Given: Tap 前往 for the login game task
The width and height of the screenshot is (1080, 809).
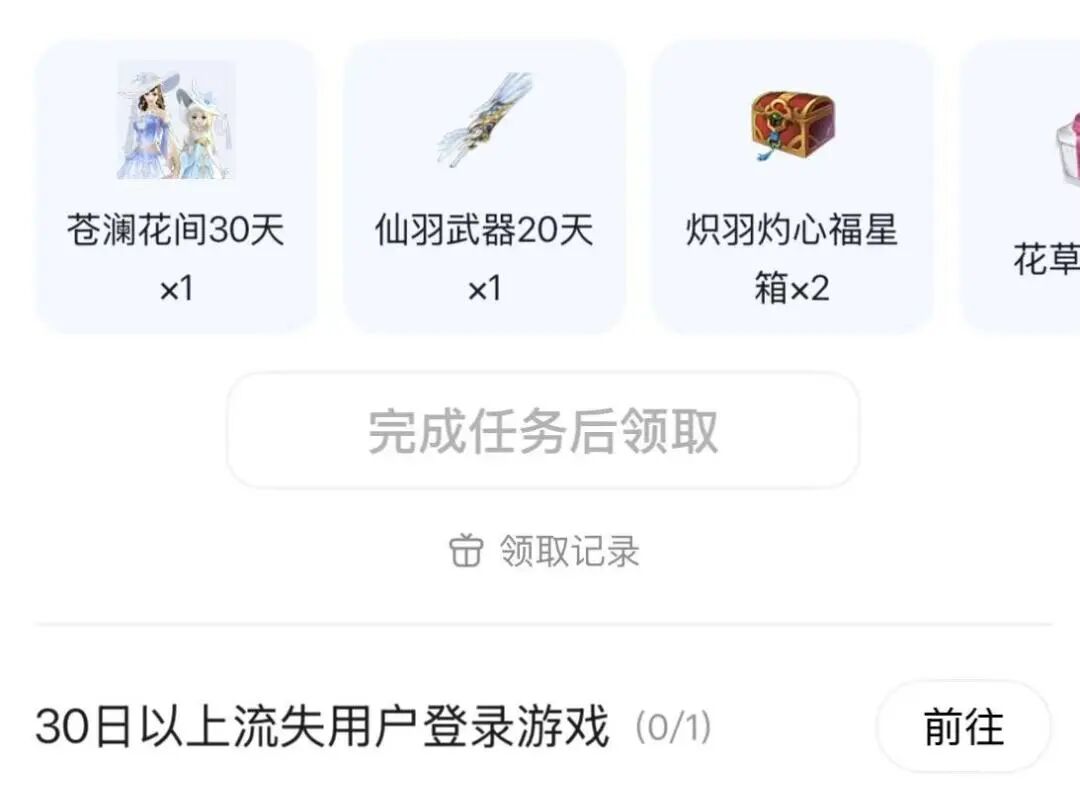Looking at the screenshot, I should [963, 727].
